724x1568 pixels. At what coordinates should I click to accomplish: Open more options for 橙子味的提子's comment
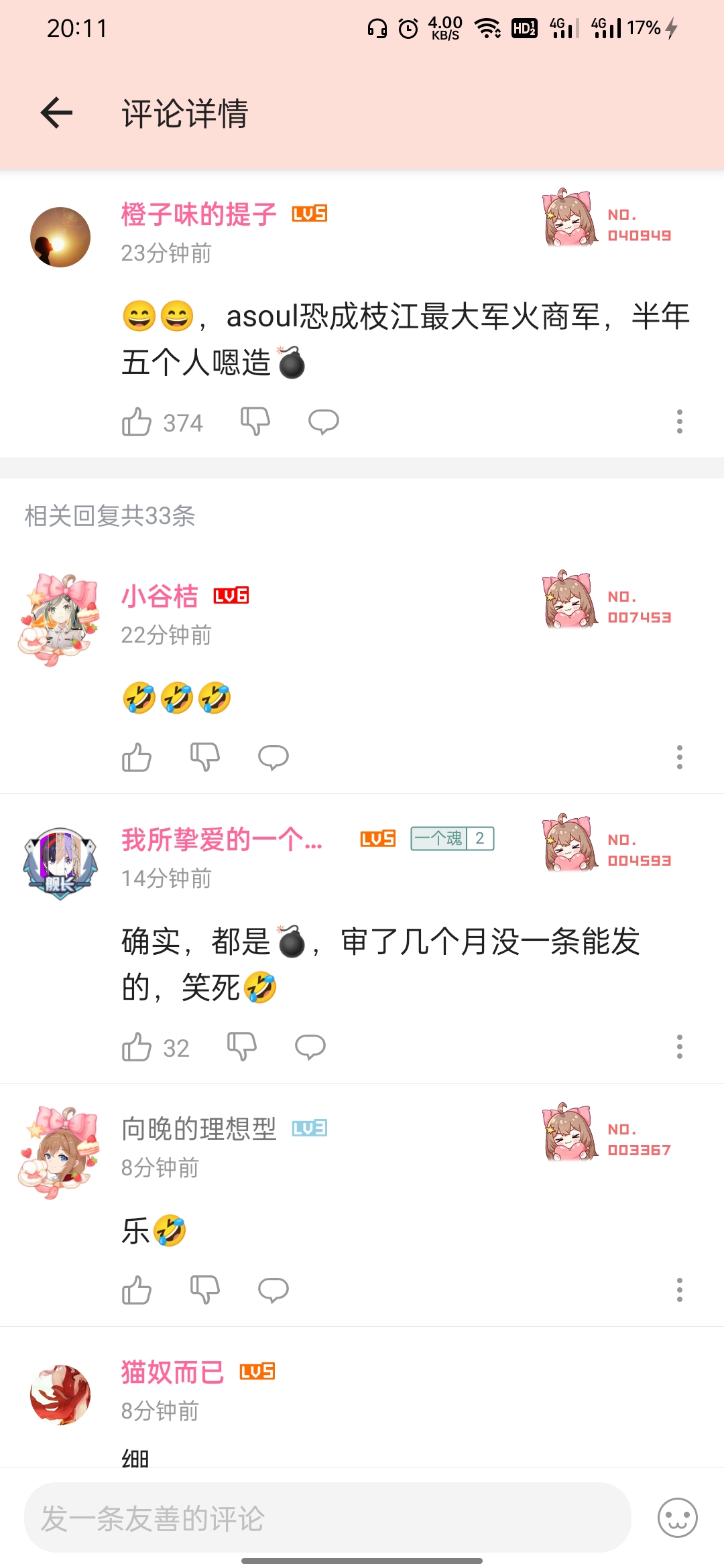[679, 422]
